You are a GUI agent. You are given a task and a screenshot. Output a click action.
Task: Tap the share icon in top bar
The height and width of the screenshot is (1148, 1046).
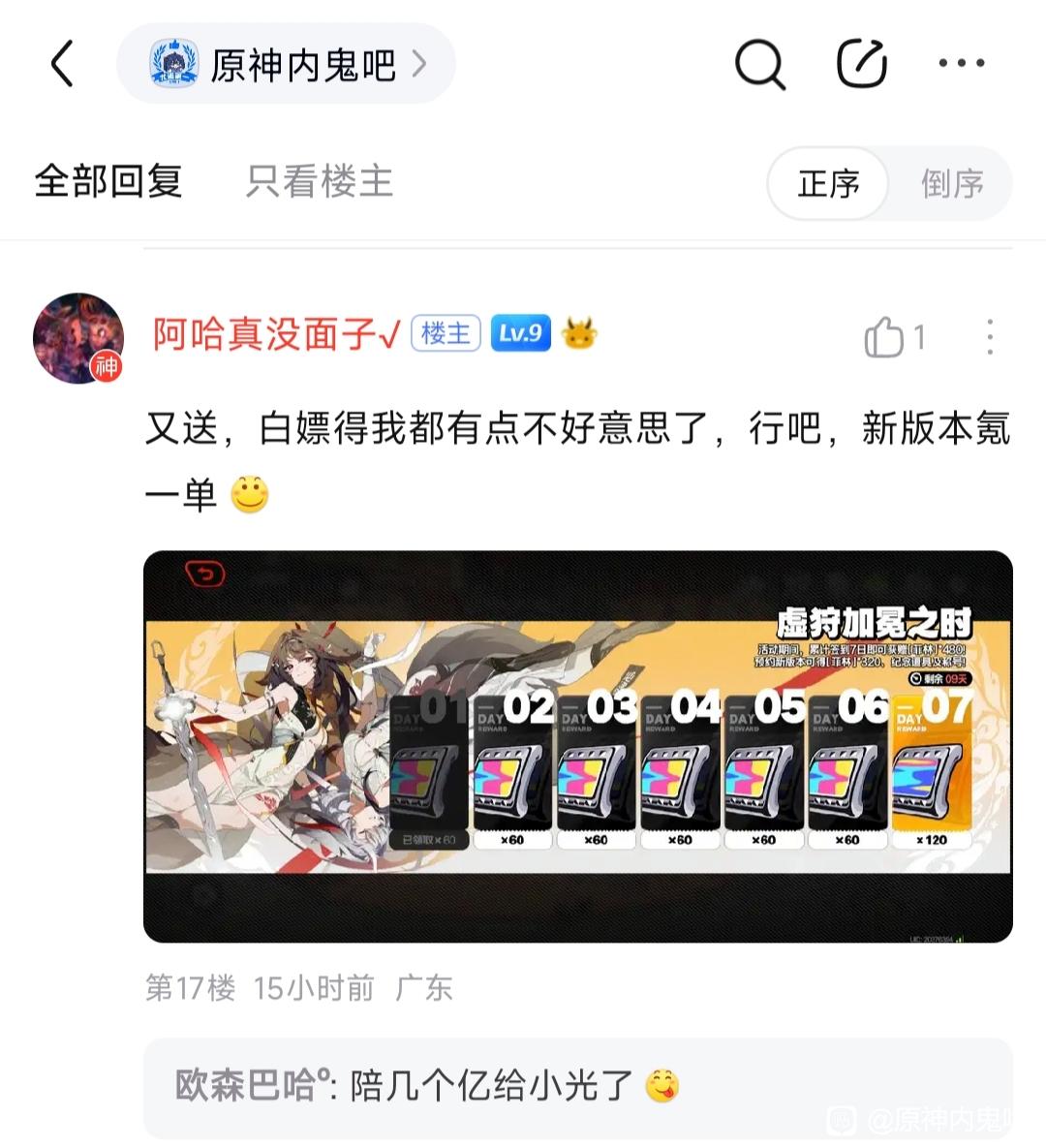(861, 64)
